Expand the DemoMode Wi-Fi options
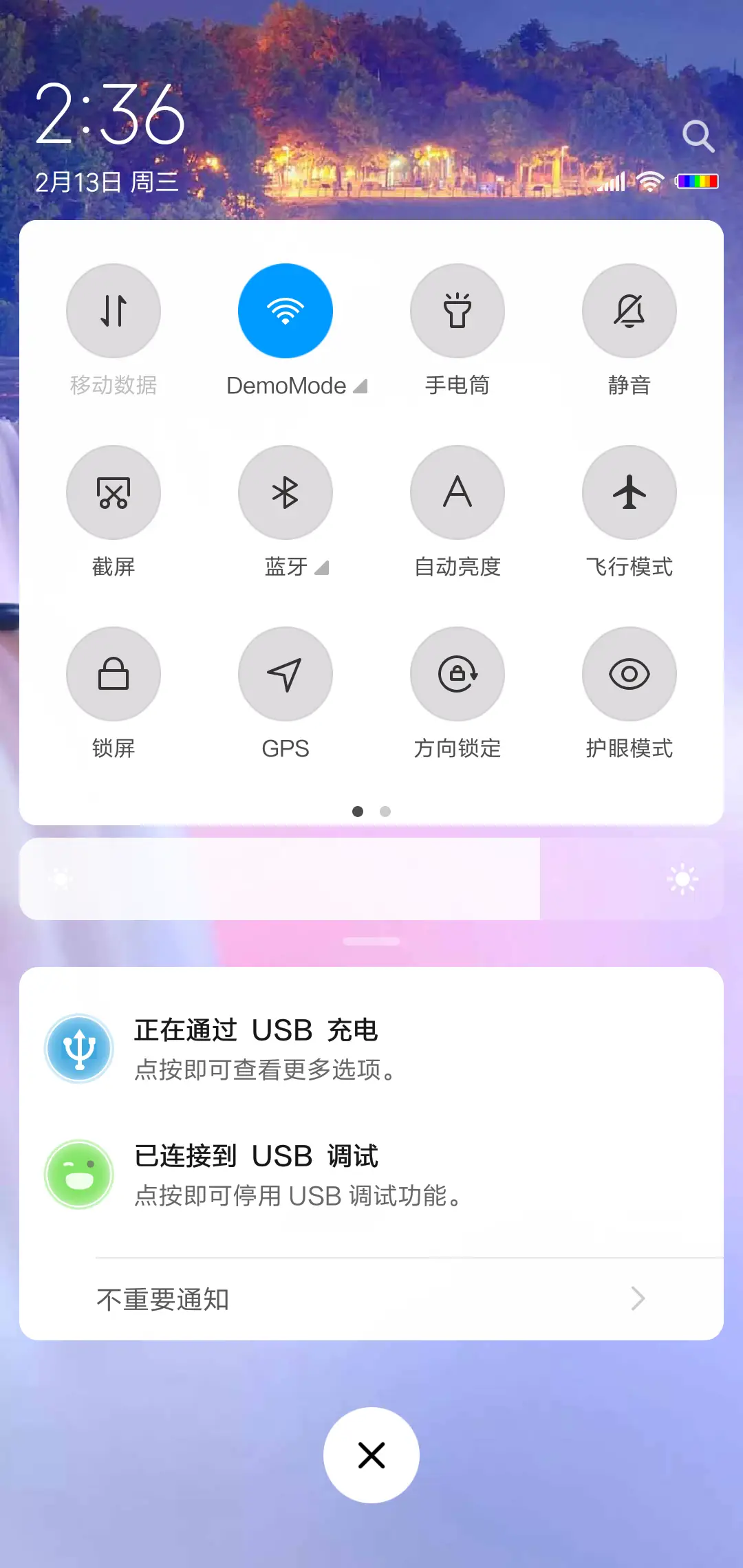Viewport: 743px width, 1568px height. click(x=360, y=385)
